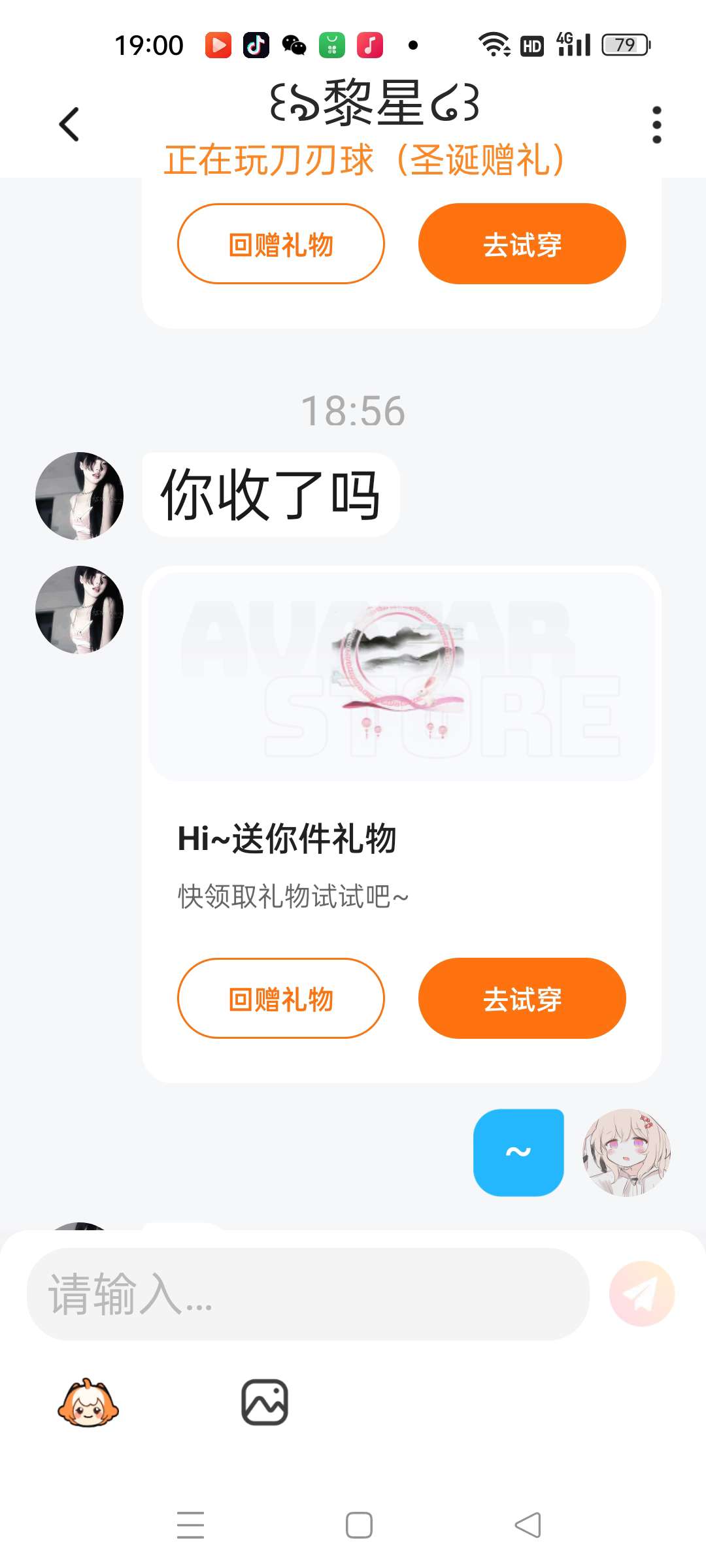
Task: Open the gift card Hi~送你件礼物
Action: tap(401, 840)
